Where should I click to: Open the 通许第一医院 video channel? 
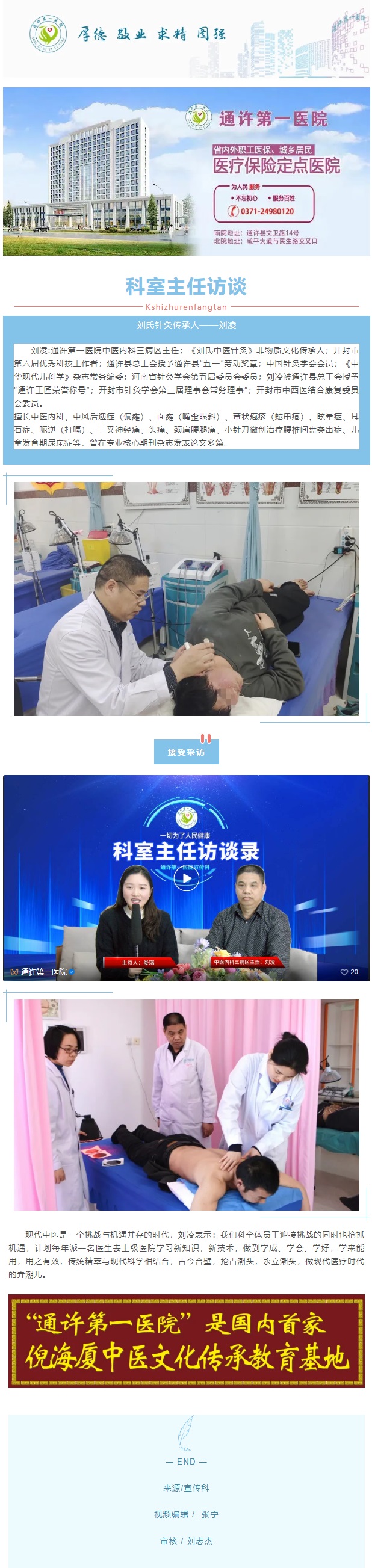[43, 972]
